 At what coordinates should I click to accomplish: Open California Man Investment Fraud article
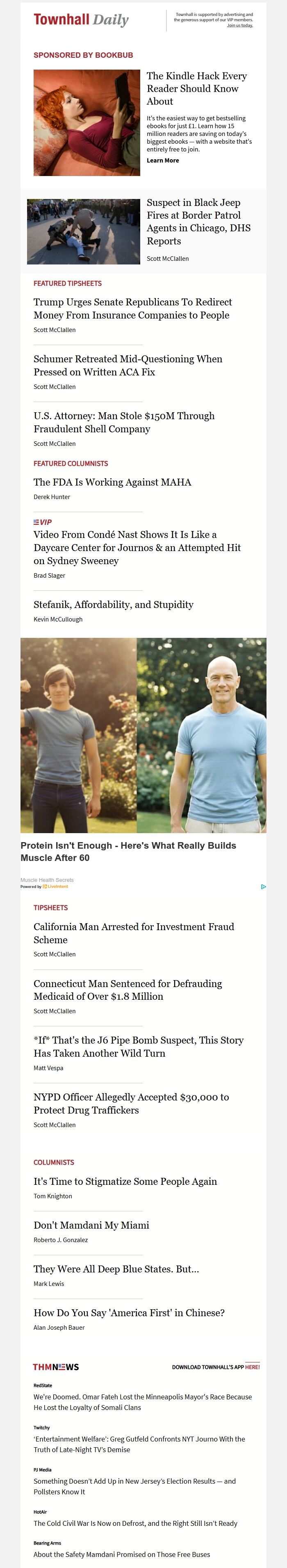[133, 933]
